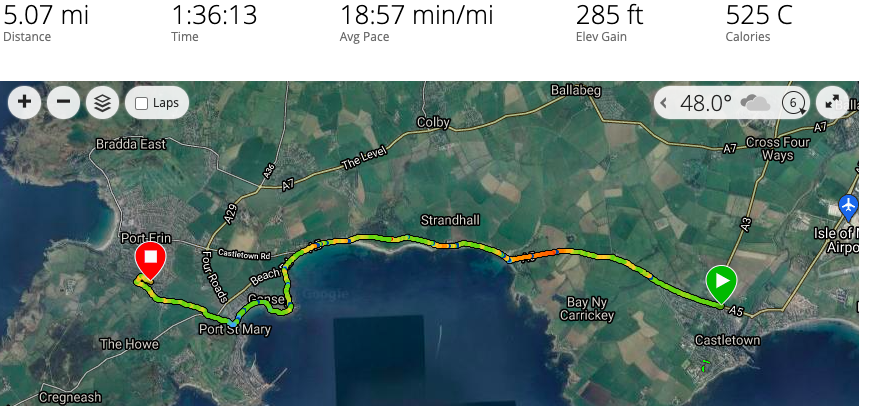Enable the Laps checkbox
This screenshot has height=406, width=876.
point(141,103)
